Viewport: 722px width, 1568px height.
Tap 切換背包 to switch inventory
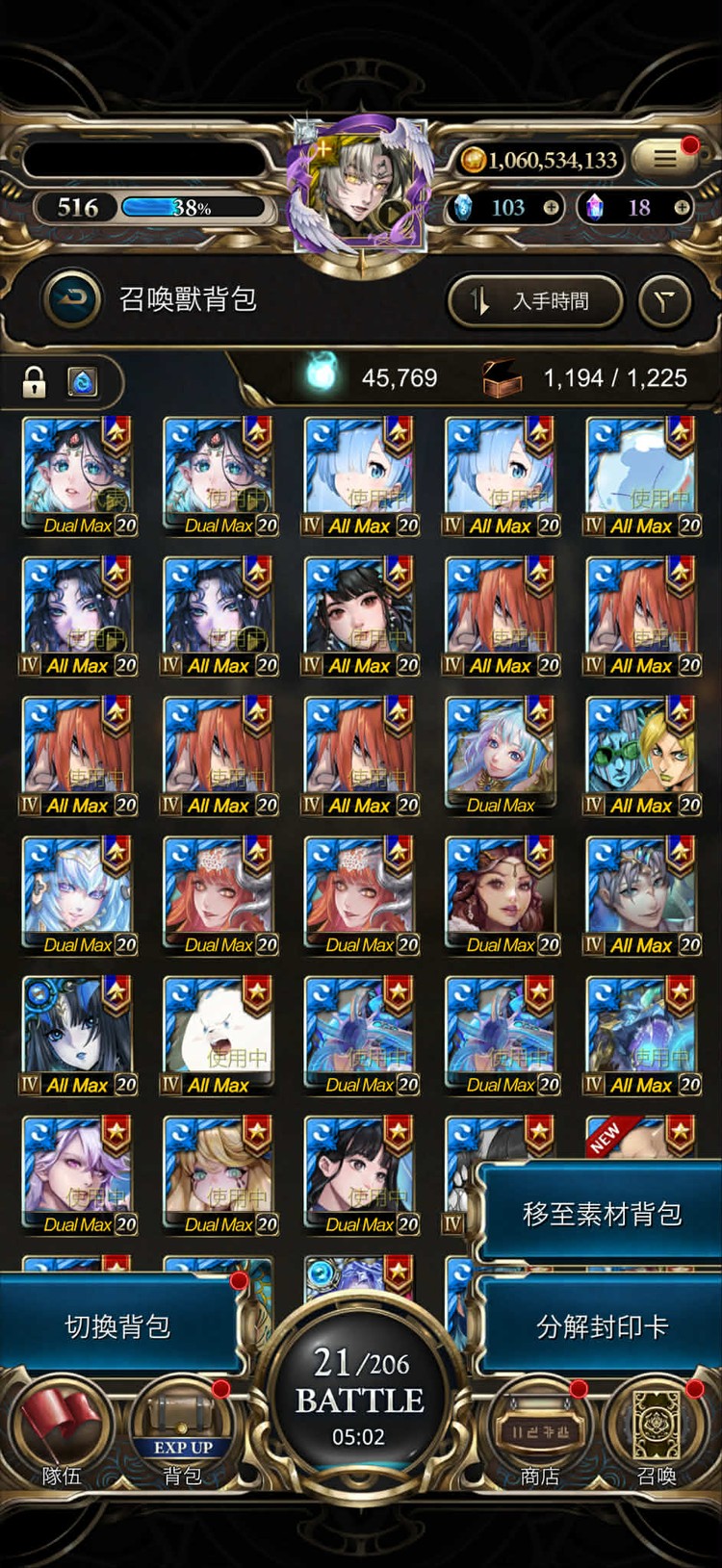point(117,1326)
